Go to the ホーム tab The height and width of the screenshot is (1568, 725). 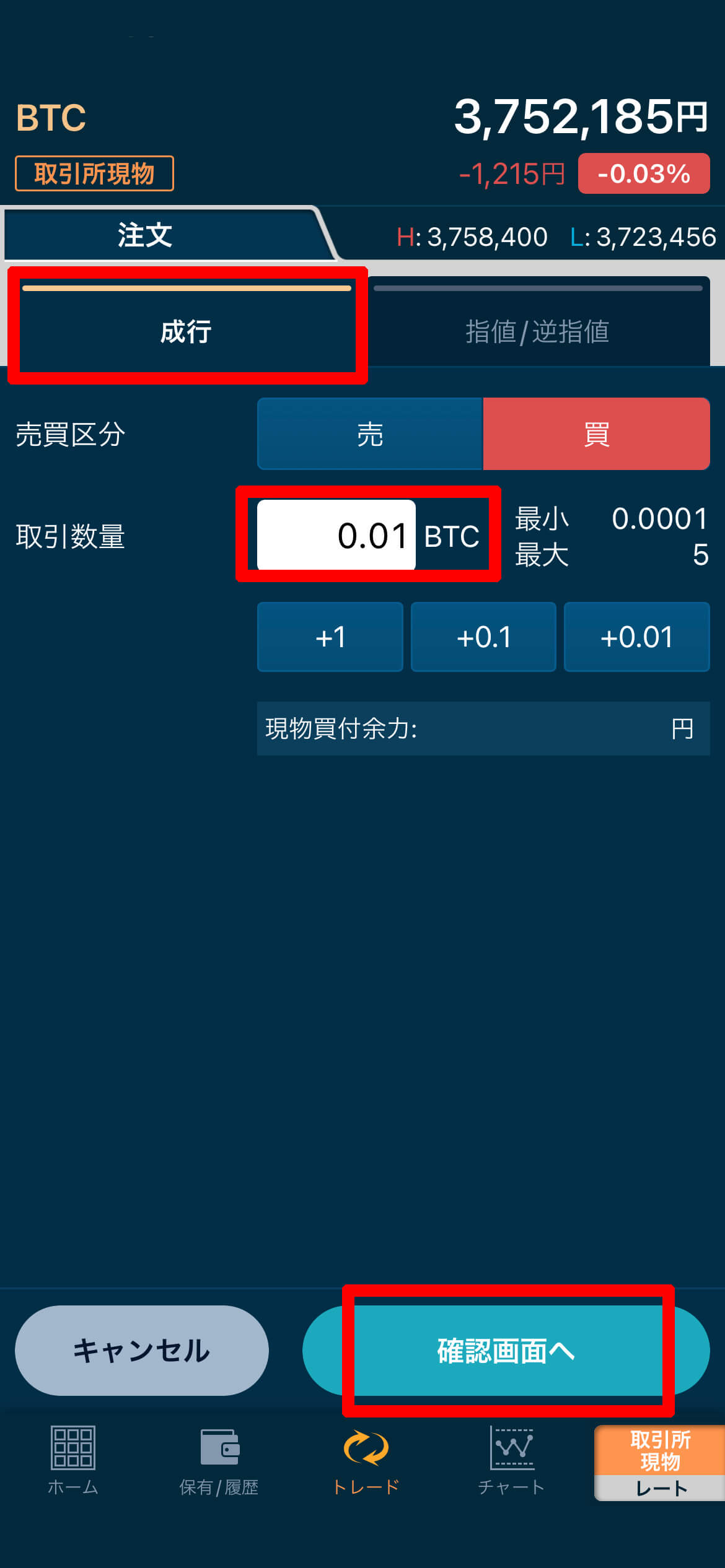click(x=73, y=1461)
